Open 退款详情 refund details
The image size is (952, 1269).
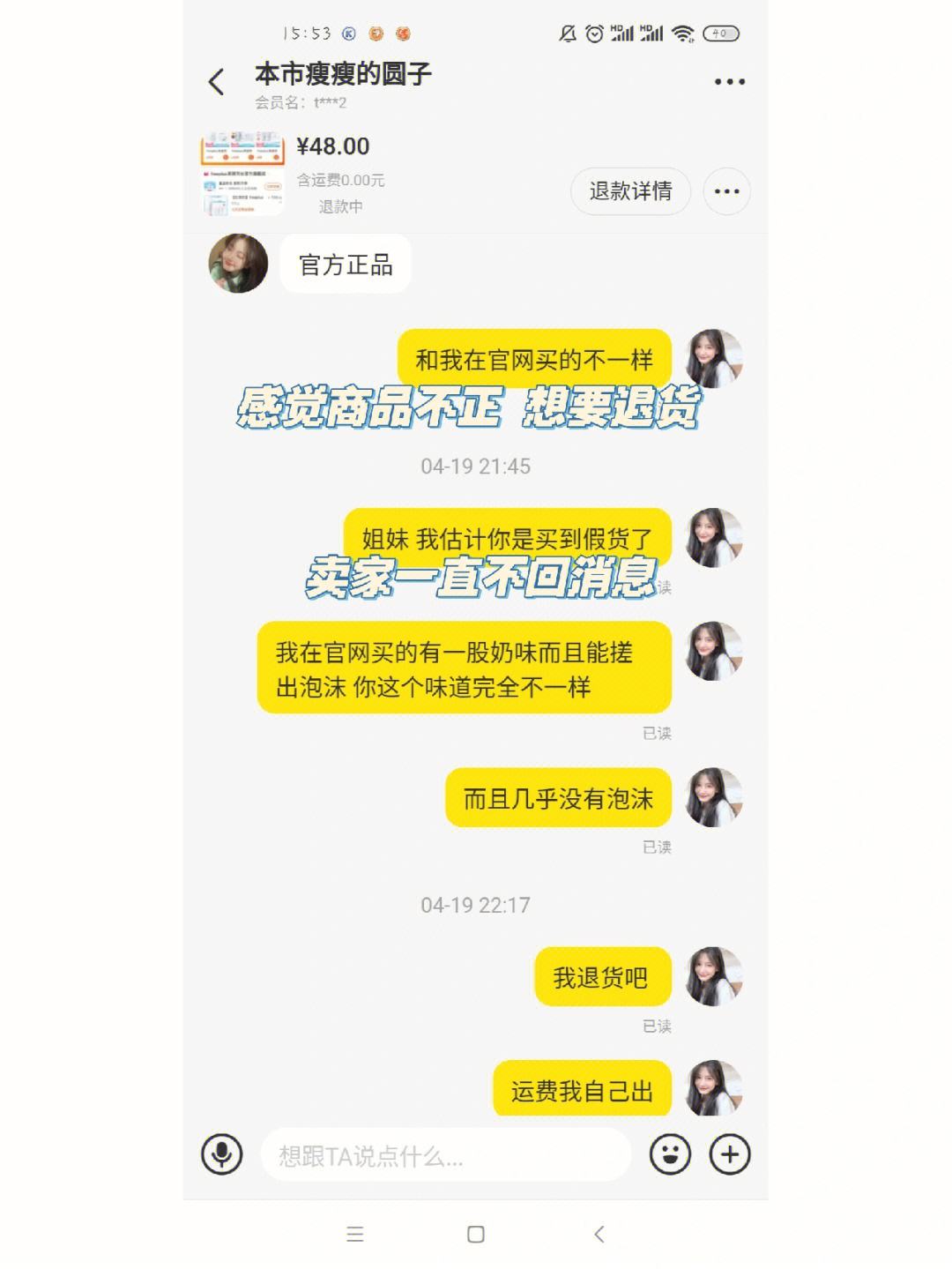(x=630, y=191)
